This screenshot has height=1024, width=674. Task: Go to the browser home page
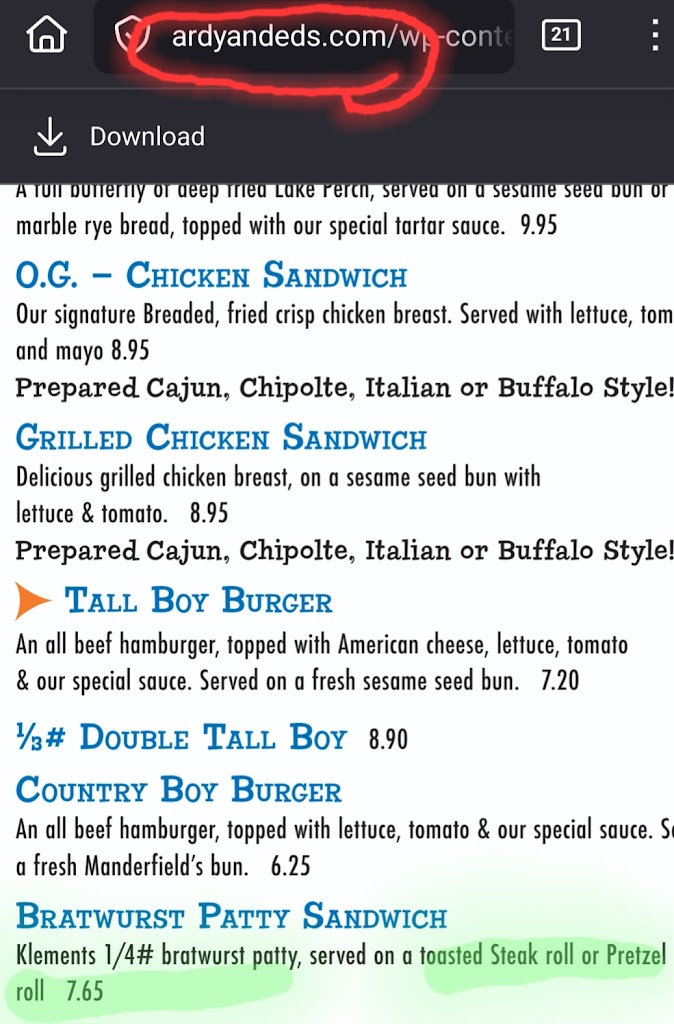point(46,37)
